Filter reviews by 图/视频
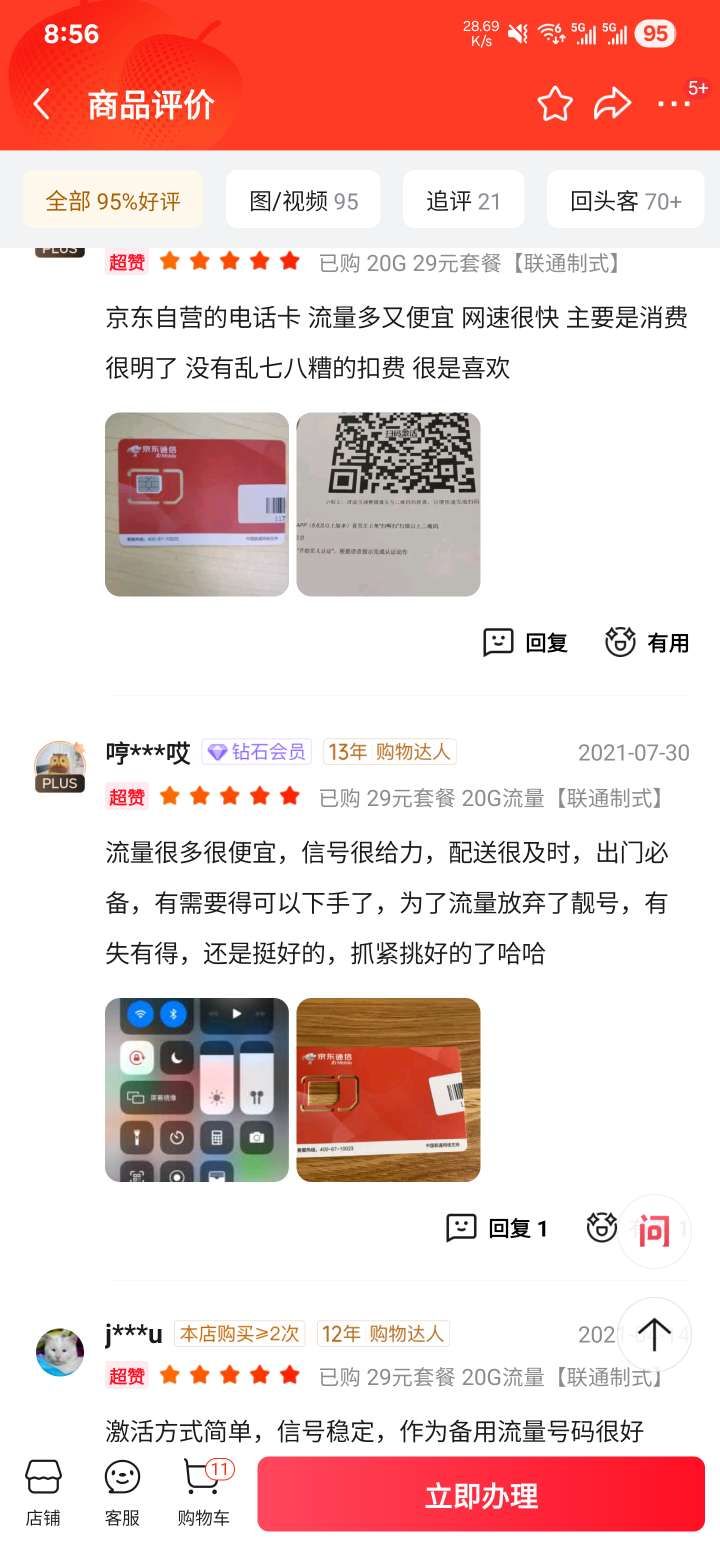 coord(303,201)
